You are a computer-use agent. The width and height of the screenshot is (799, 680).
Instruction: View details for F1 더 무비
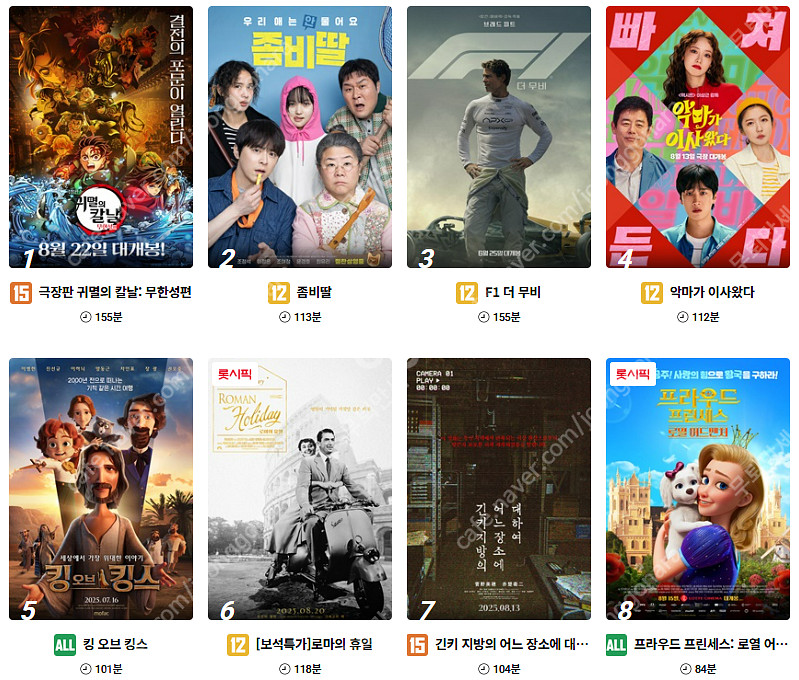click(498, 137)
